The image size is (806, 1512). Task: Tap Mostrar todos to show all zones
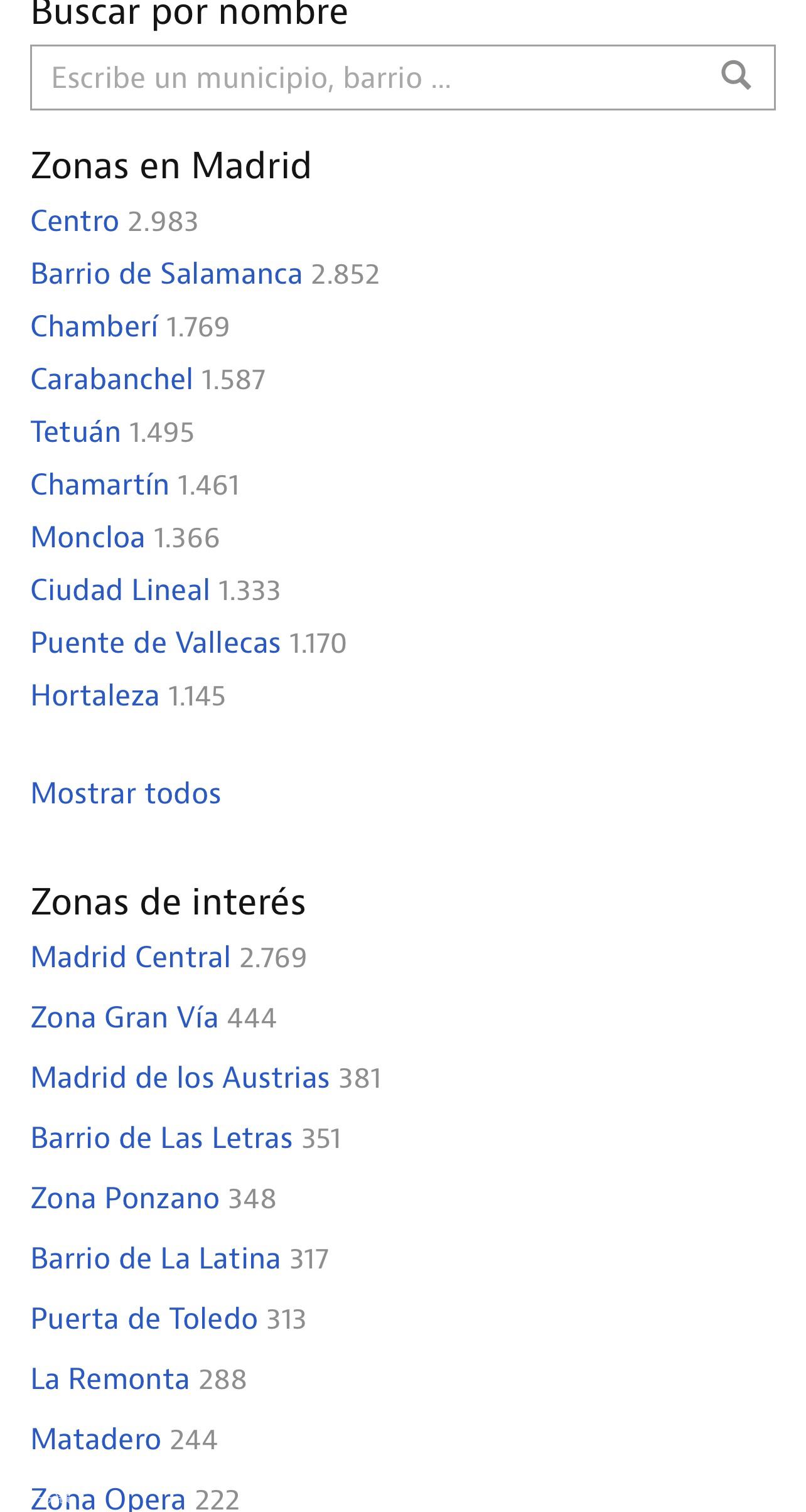coord(126,793)
